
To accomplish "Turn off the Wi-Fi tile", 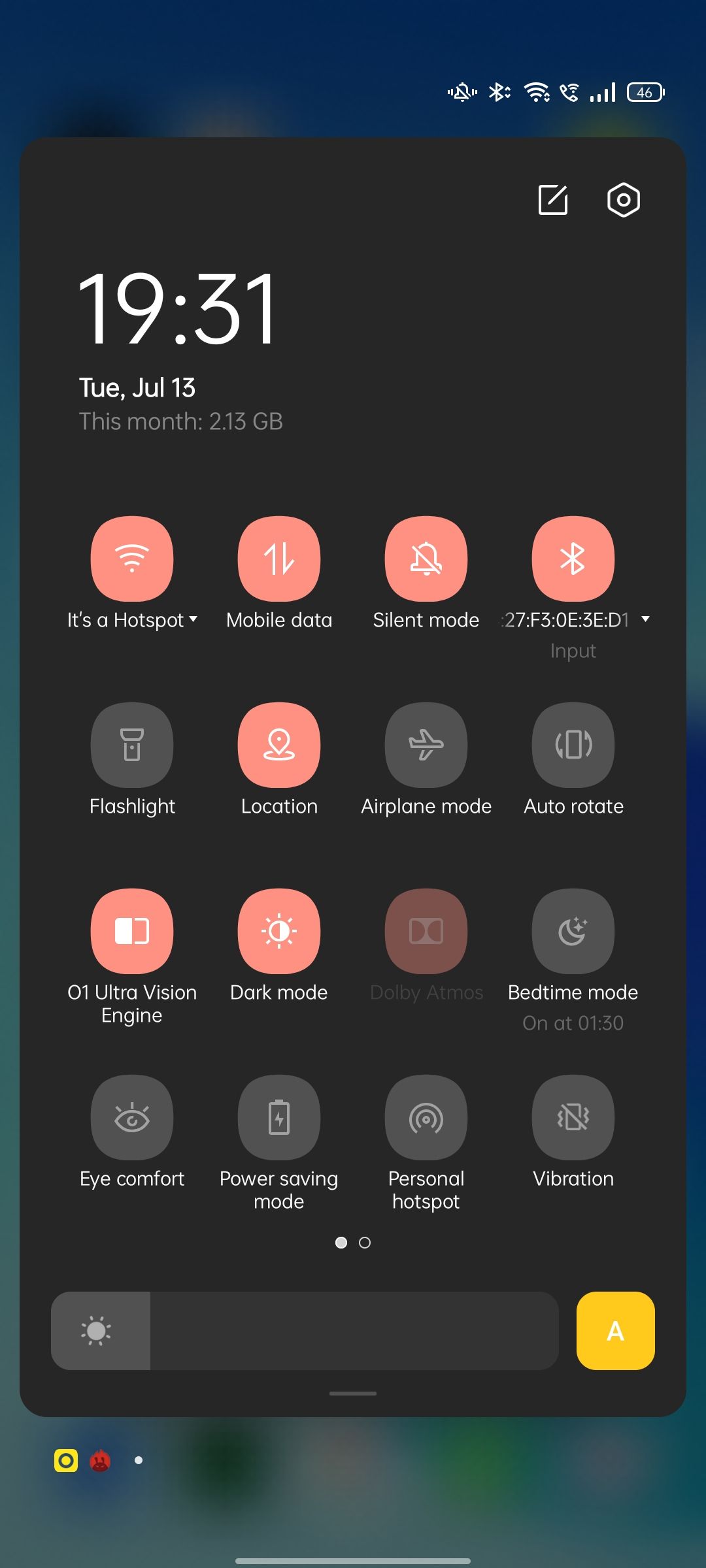I will pyautogui.click(x=132, y=559).
